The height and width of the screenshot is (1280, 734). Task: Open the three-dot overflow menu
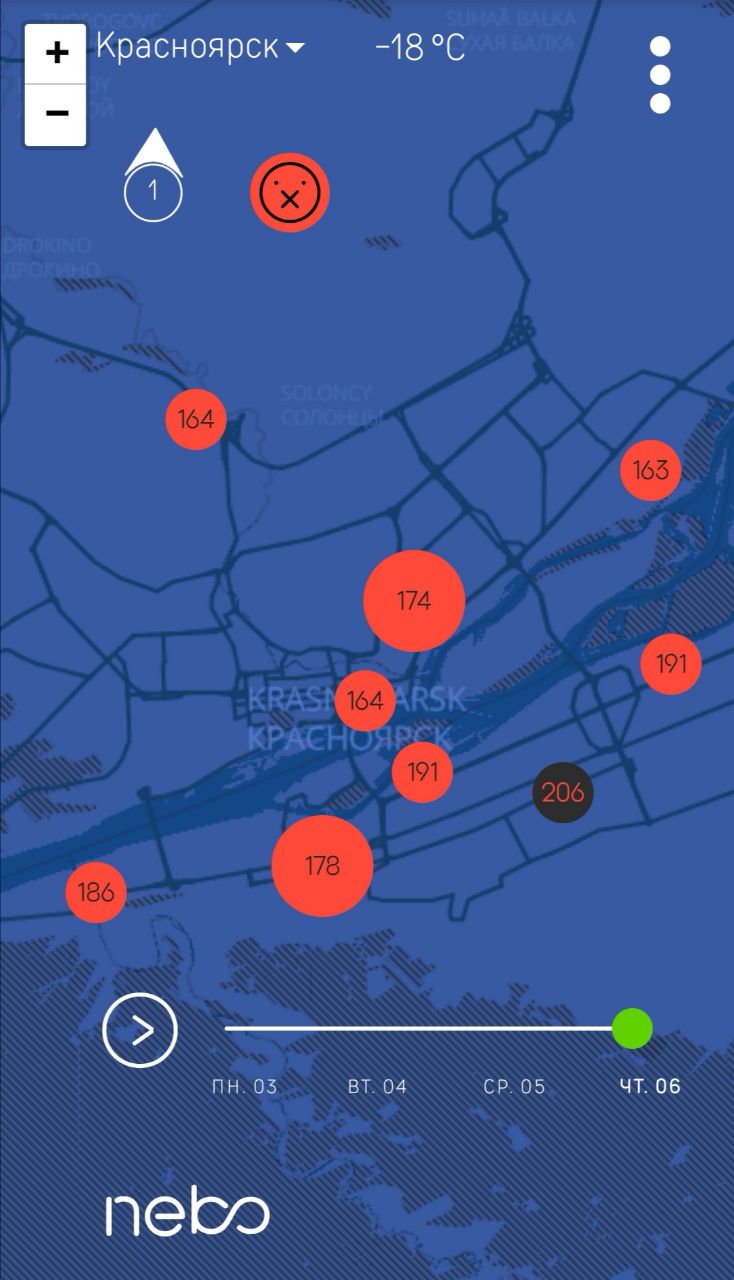click(660, 75)
